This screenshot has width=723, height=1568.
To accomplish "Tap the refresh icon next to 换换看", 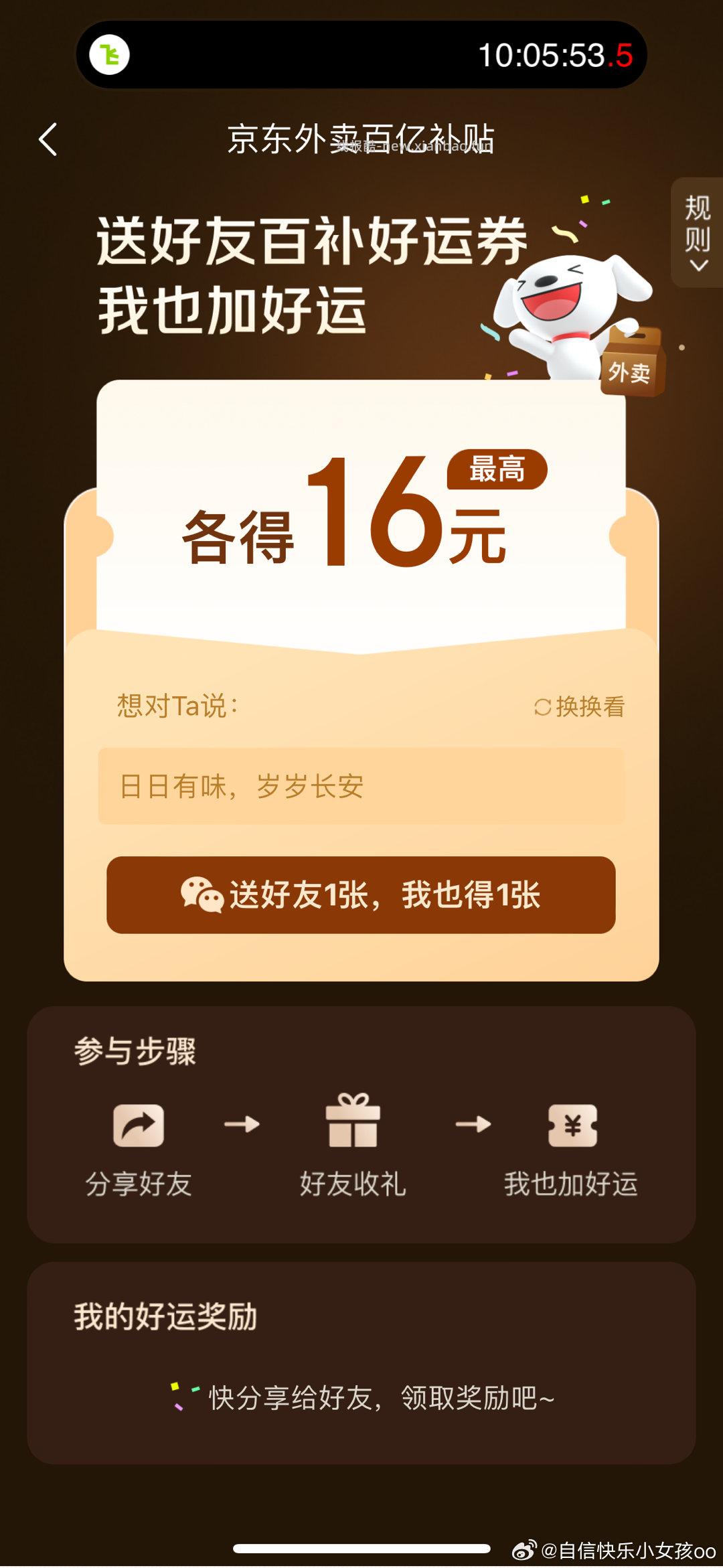I will 544,708.
